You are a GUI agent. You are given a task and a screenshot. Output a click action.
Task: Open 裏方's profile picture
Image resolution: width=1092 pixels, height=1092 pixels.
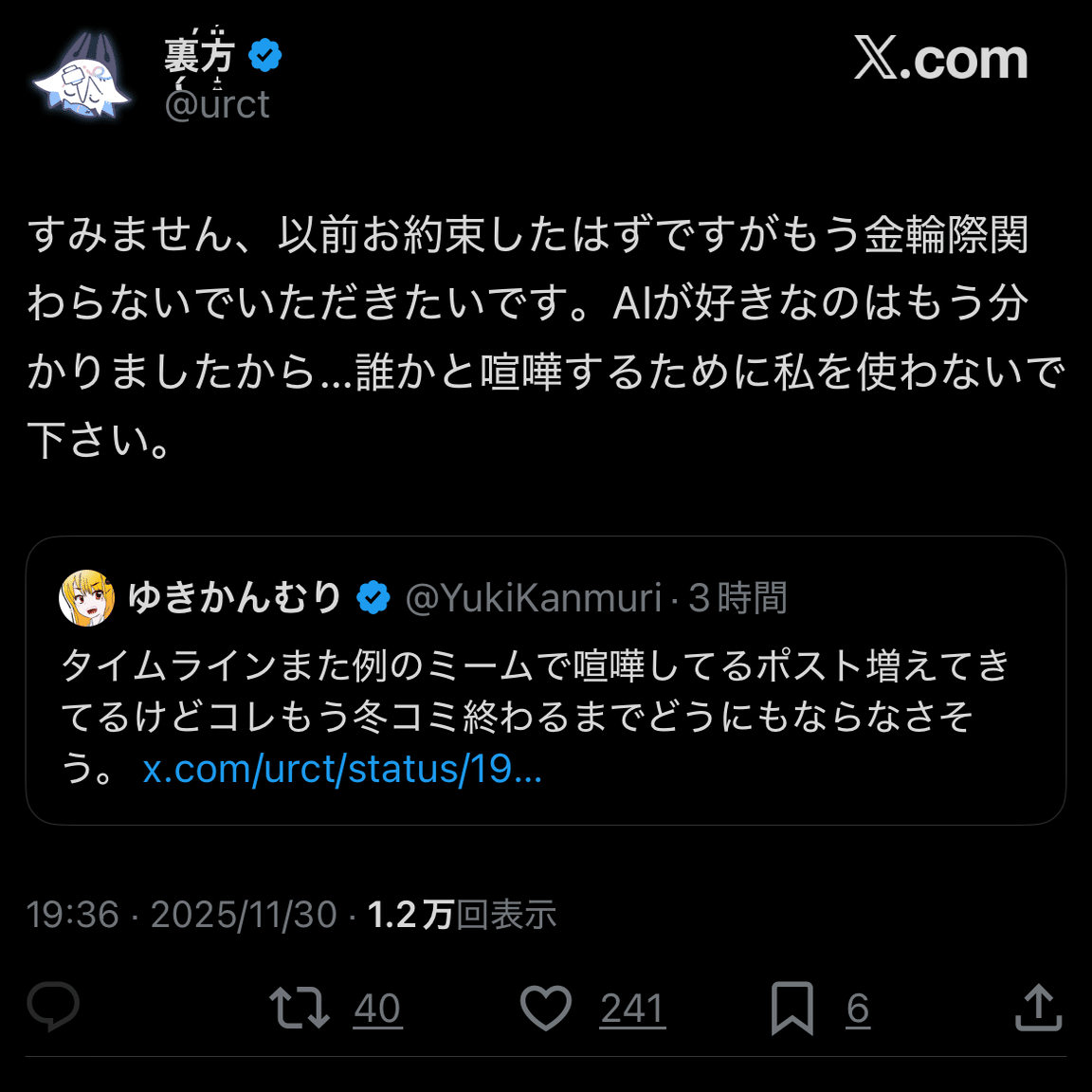[x=82, y=77]
